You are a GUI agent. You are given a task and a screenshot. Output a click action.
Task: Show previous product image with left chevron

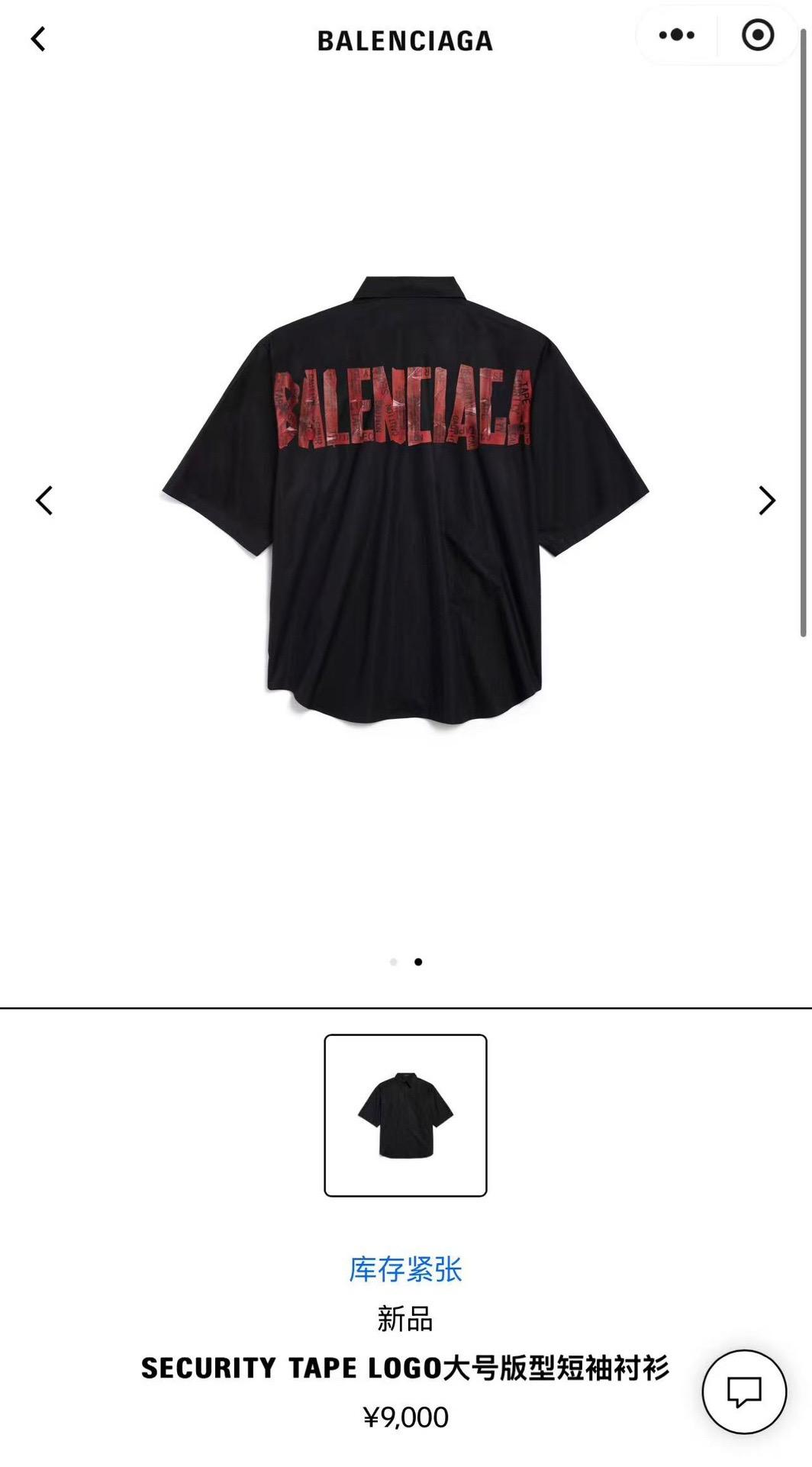pos(44,501)
